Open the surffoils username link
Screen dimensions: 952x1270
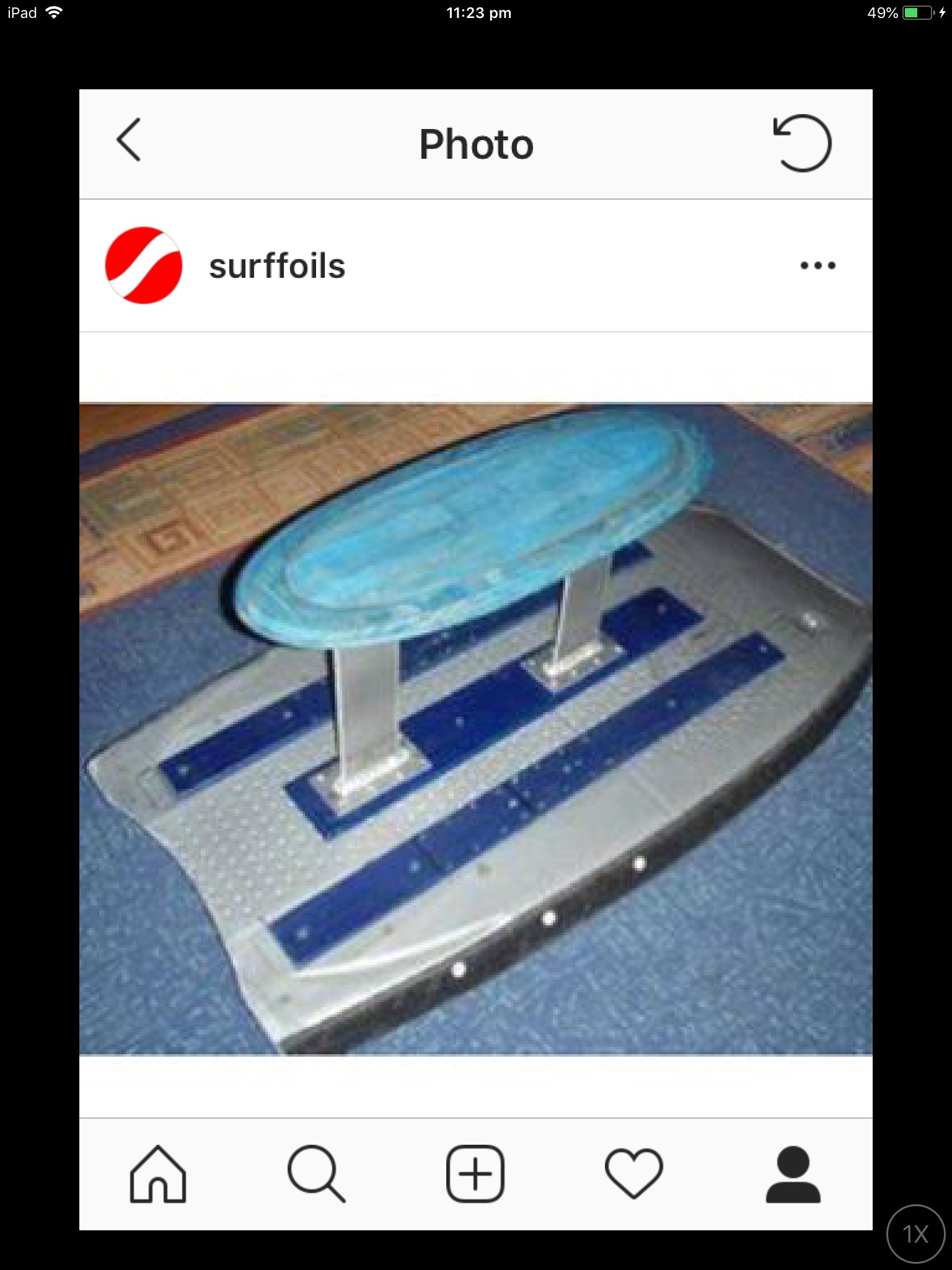(x=277, y=267)
